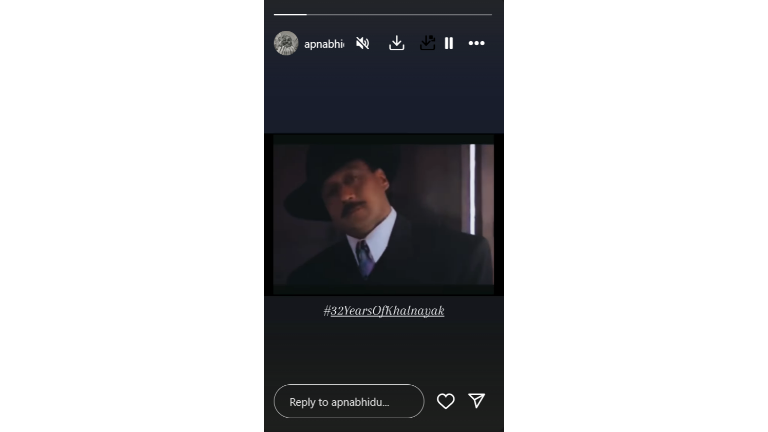Open the three-dot more options menu
768x432 pixels.
click(477, 43)
